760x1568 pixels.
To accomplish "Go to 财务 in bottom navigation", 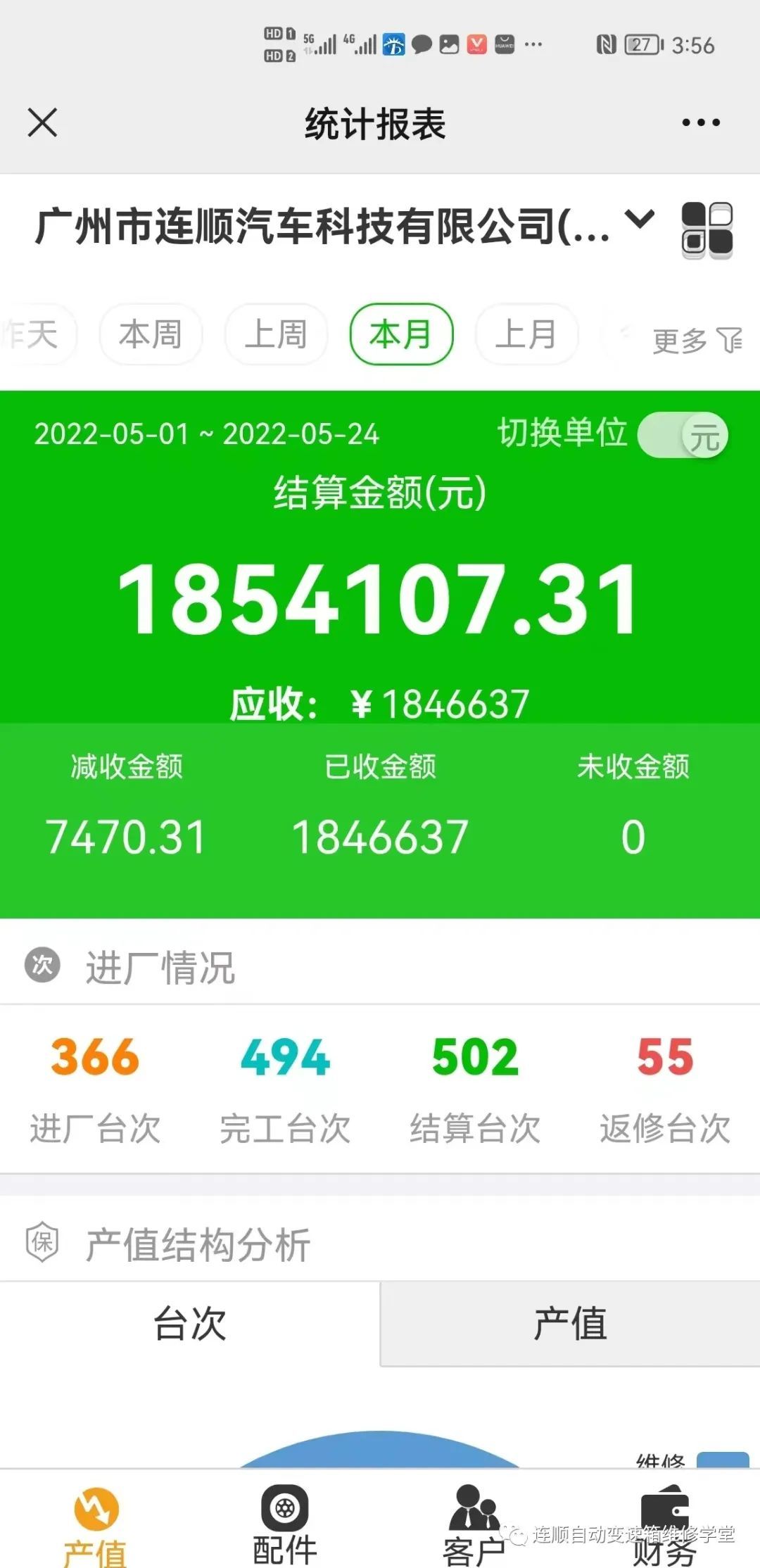I will (x=665, y=1524).
